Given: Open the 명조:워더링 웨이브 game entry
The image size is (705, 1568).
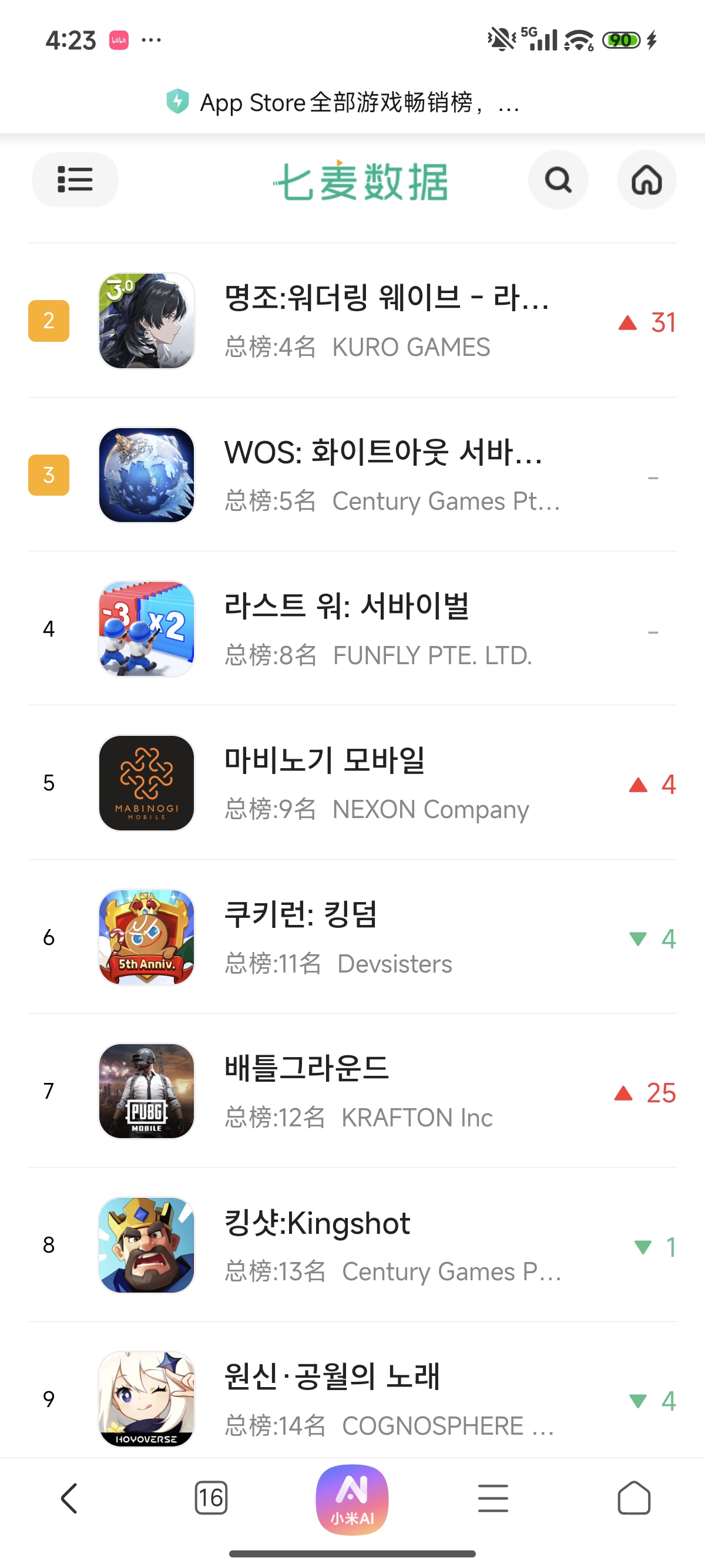Looking at the screenshot, I should 386,320.
